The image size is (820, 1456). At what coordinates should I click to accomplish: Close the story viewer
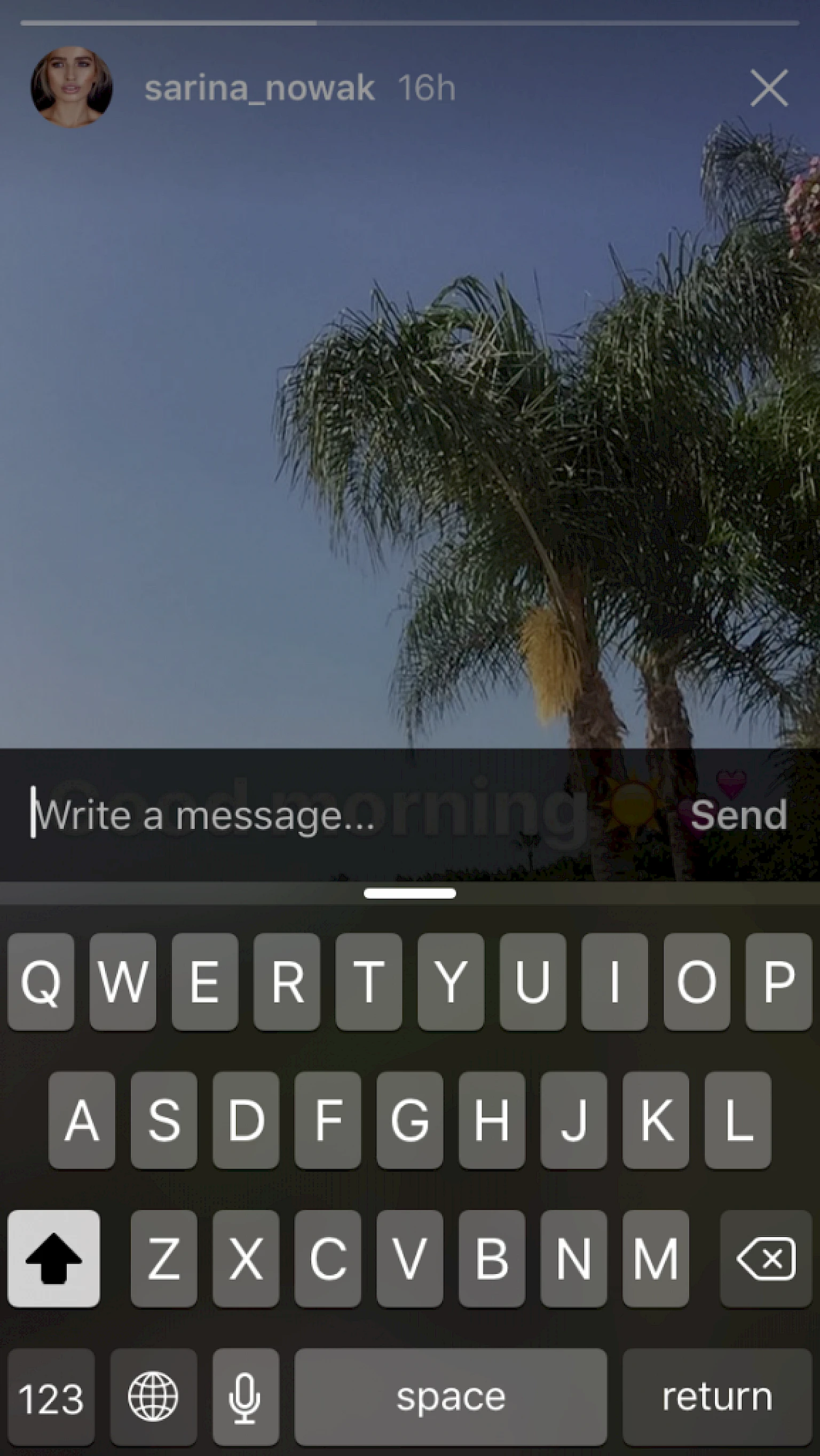pyautogui.click(x=769, y=88)
